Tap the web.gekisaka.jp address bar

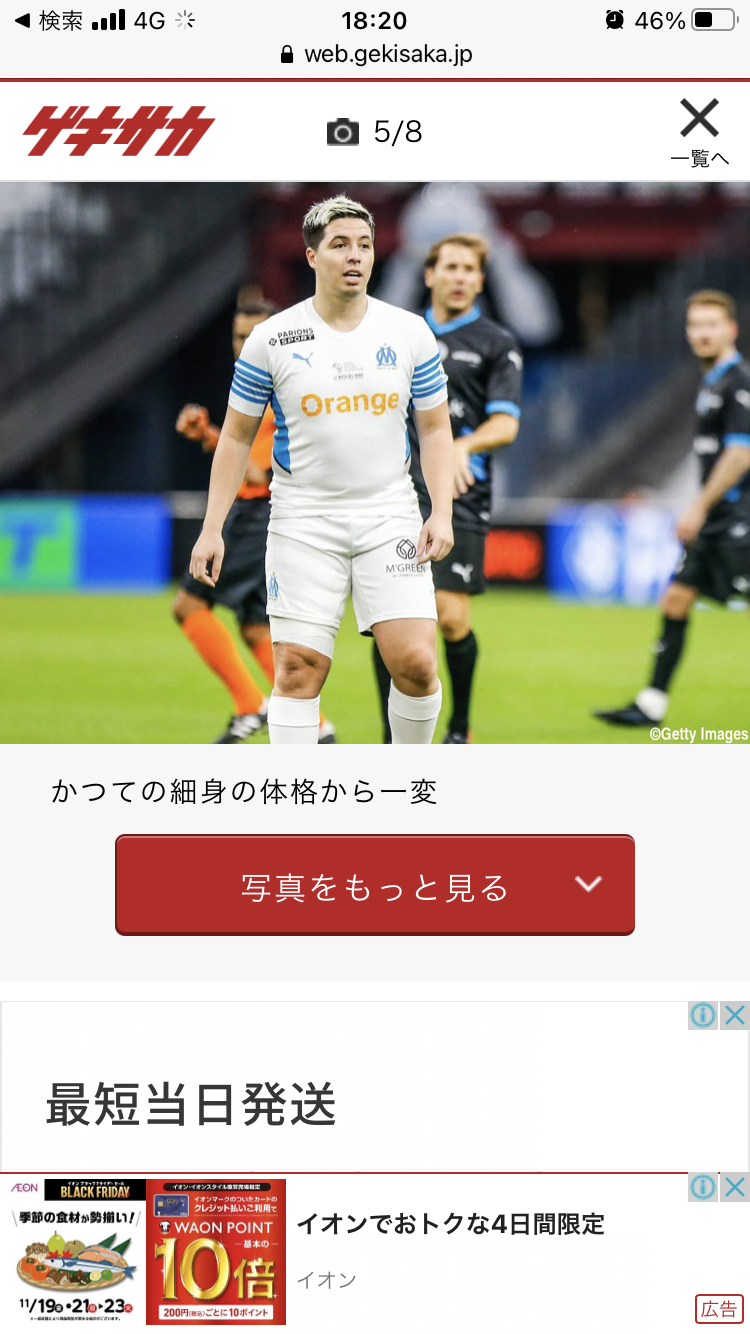(x=375, y=54)
